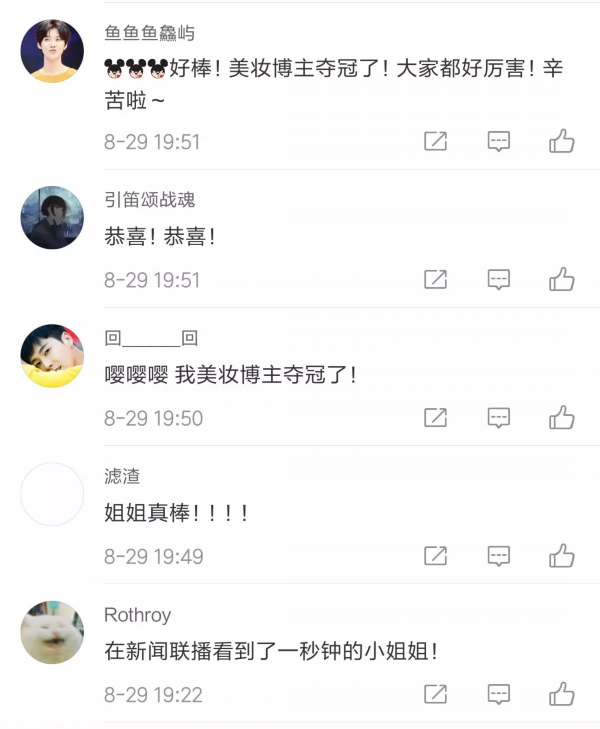Viewport: 600px width, 729px height.
Task: Repost the comment from 鱼鱼鱼鱻屿
Action: 435,141
